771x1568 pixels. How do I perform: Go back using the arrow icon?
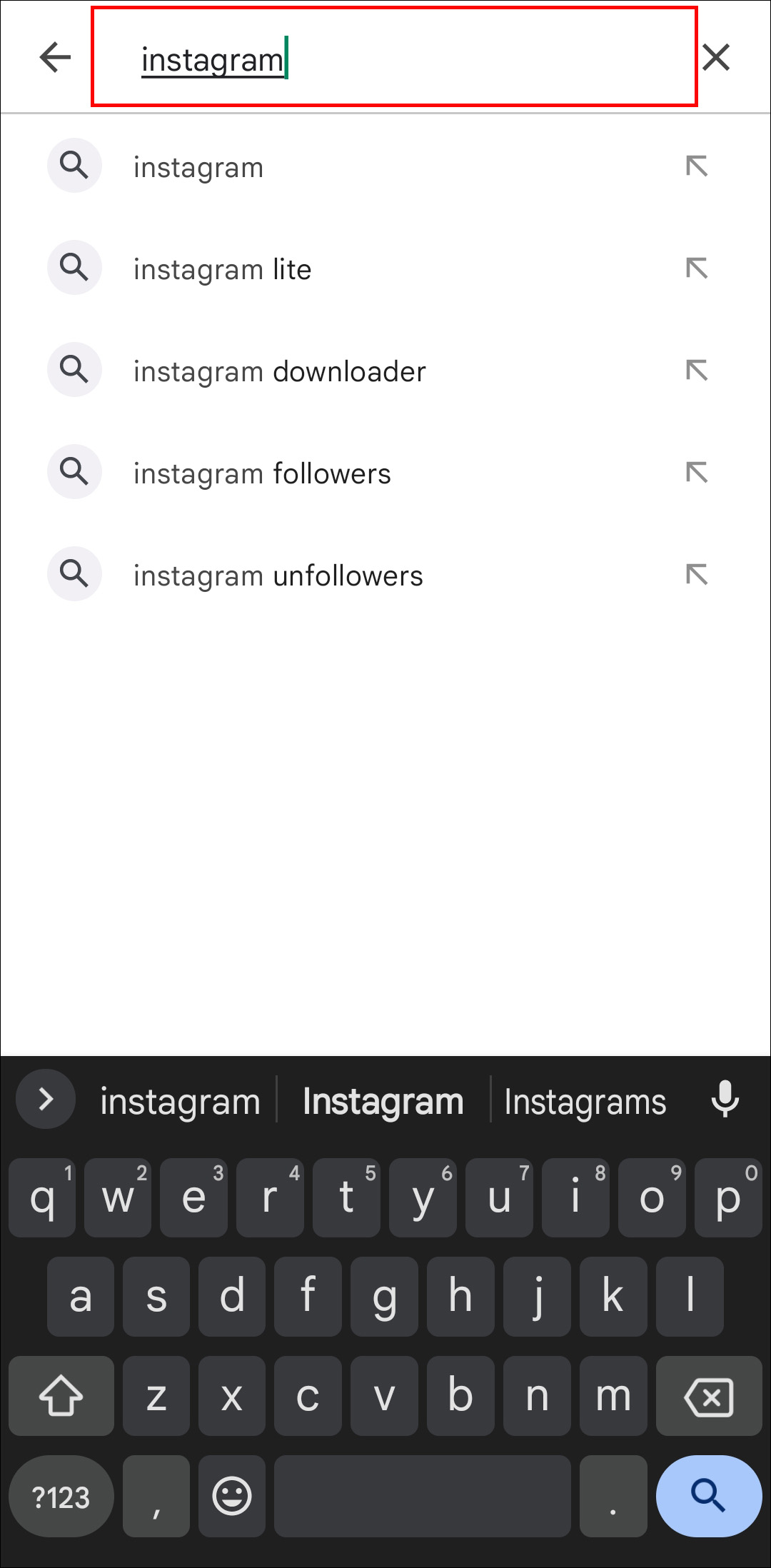tap(55, 57)
